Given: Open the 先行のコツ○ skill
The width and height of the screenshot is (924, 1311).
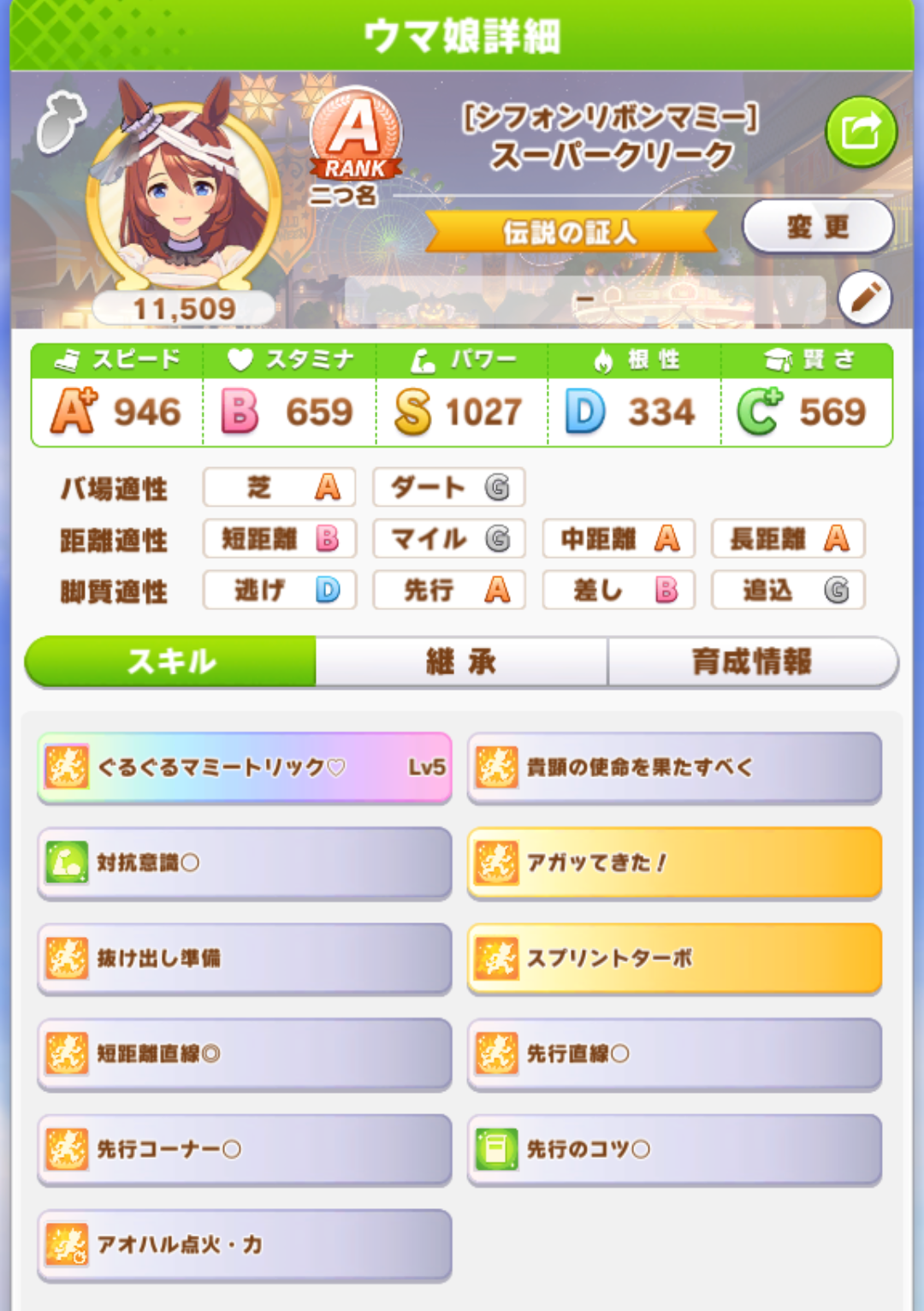Looking at the screenshot, I should tap(674, 1149).
